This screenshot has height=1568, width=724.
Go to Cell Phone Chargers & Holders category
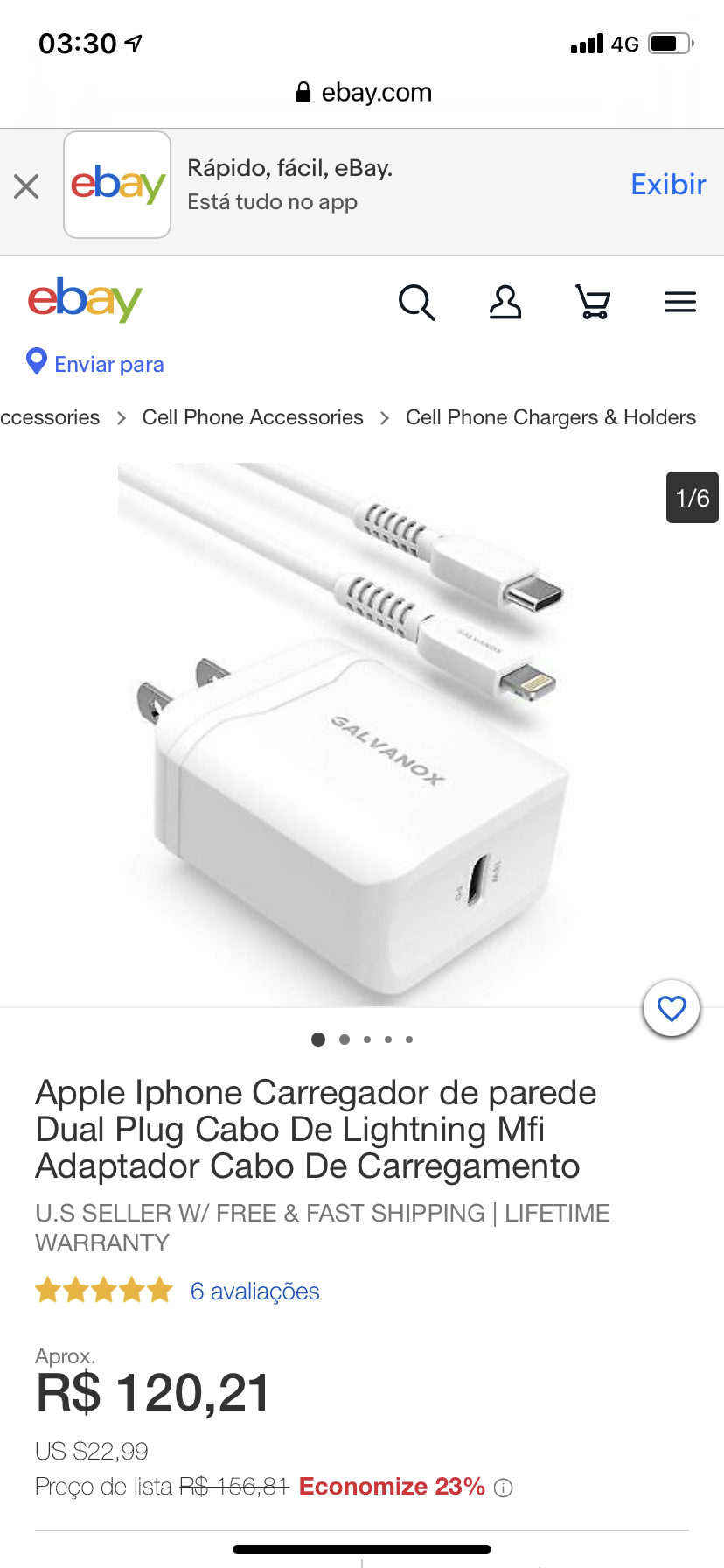551,417
